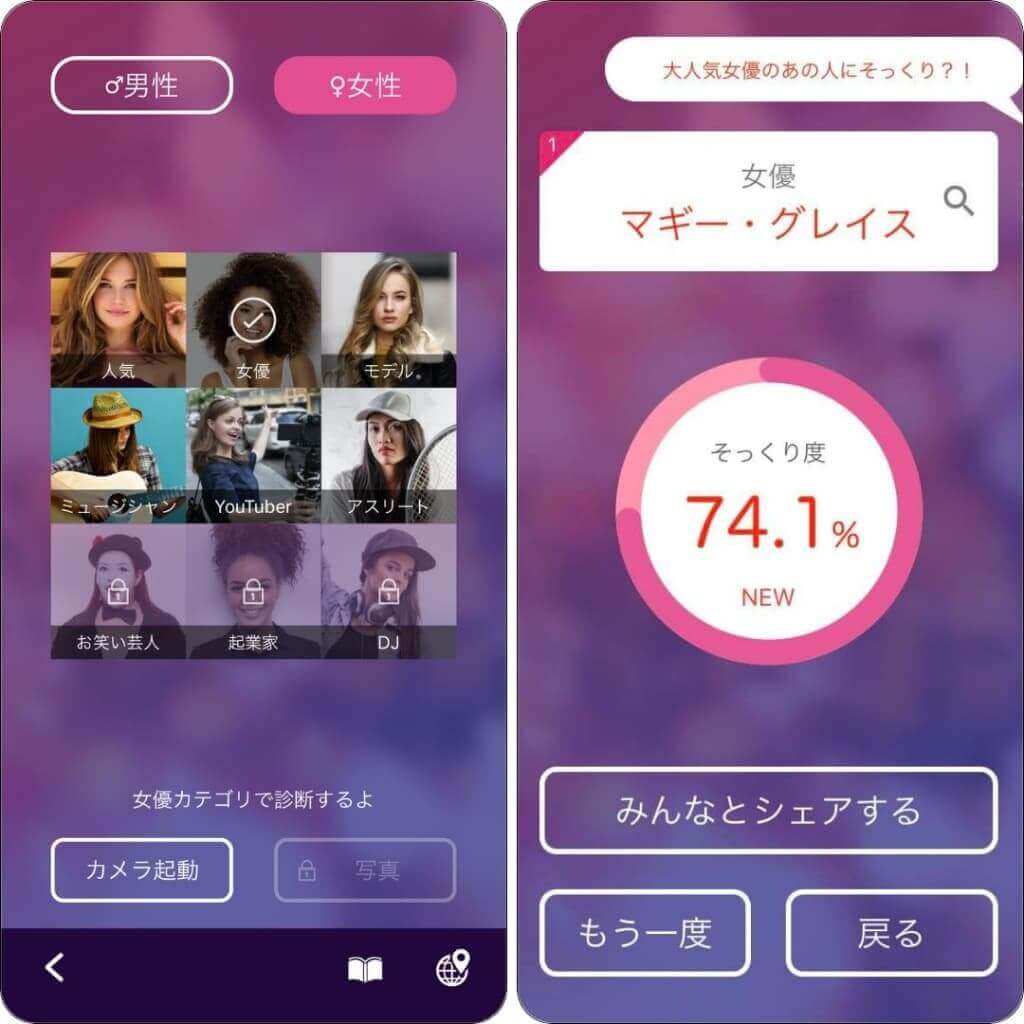The image size is (1024, 1024).
Task: Share result with みんなとシェアする
Action: (x=768, y=810)
